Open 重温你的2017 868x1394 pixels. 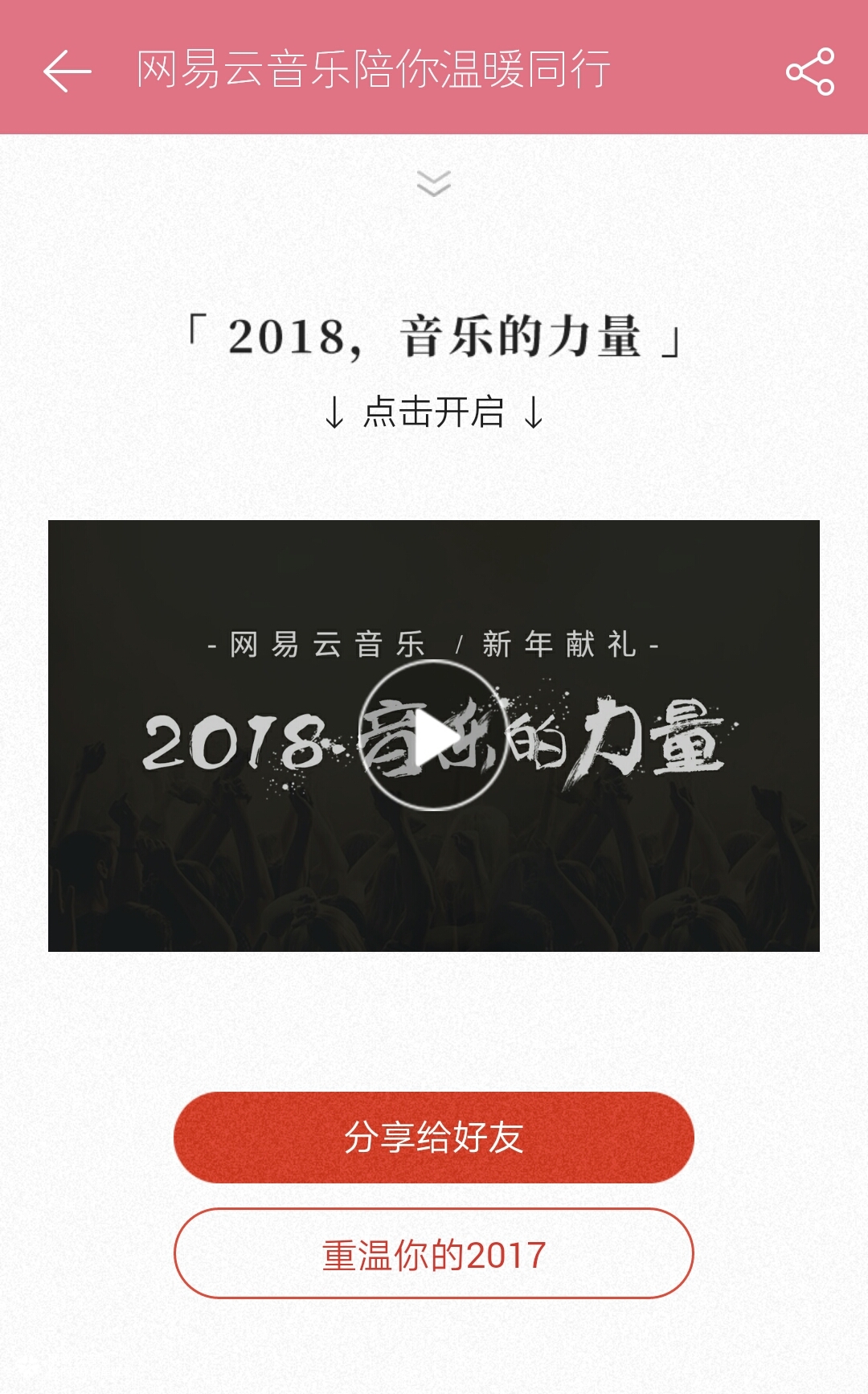click(x=434, y=1253)
